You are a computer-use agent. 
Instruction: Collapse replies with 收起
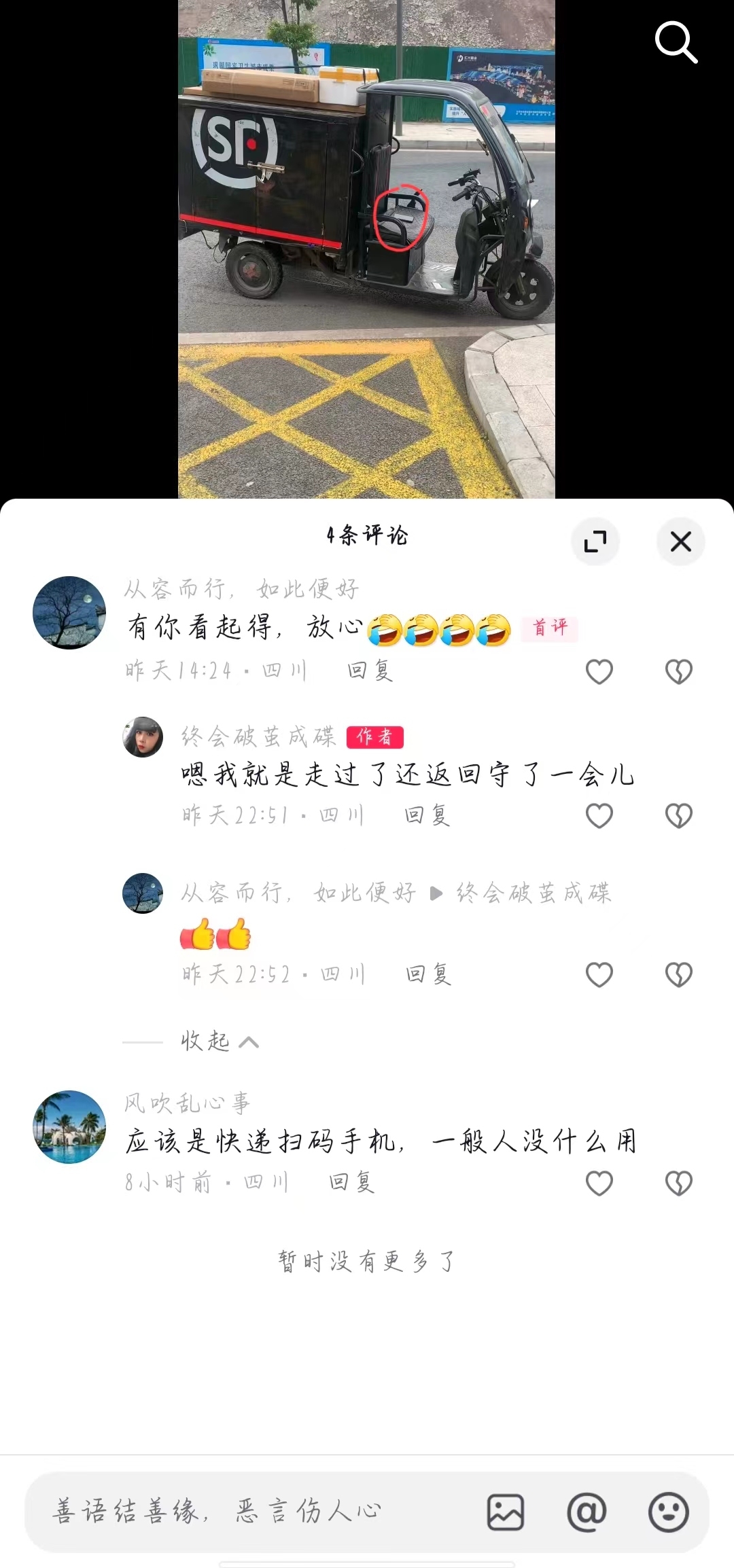219,1041
